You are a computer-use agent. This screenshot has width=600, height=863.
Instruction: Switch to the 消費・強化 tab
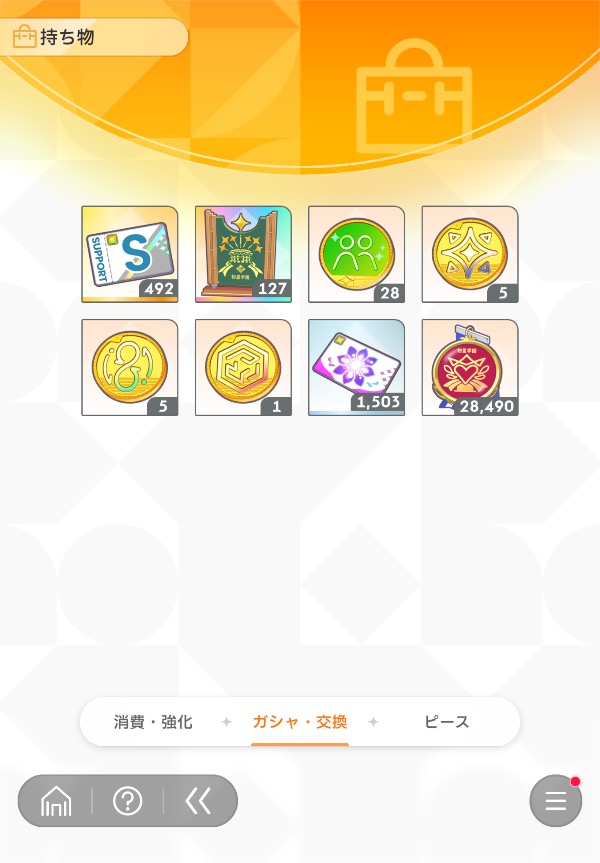click(153, 722)
